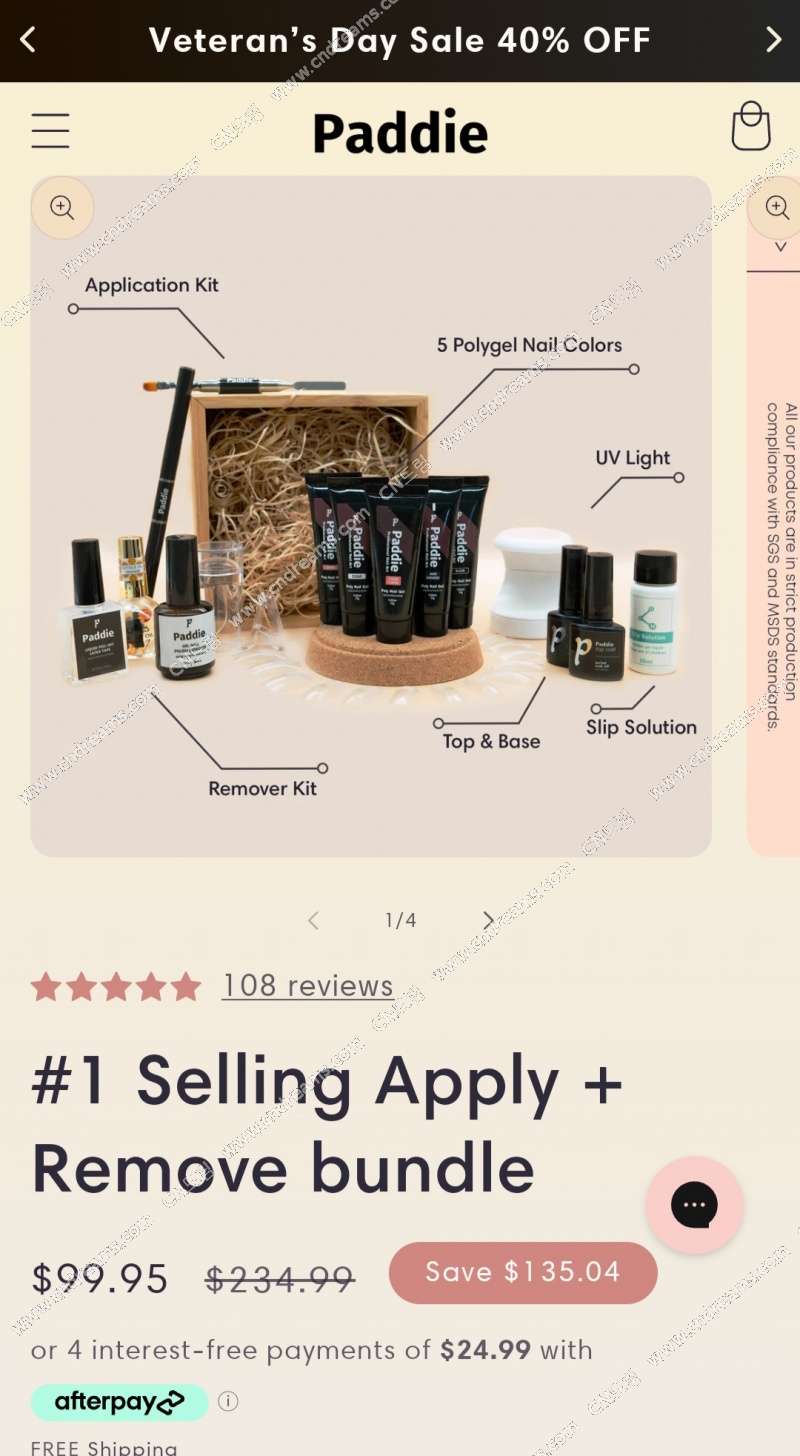Open the chat support bubble
800x1456 pixels.
(694, 1205)
